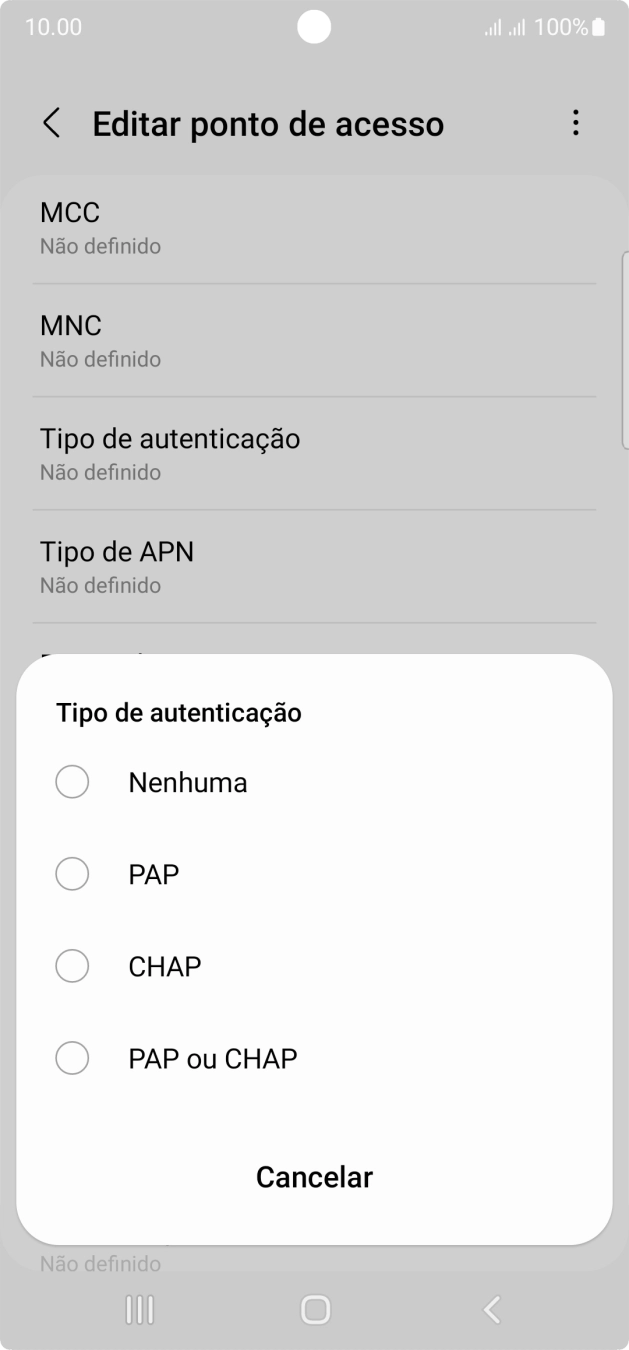The image size is (629, 1350).
Task: Pick the PAP ou CHAP option
Action: (x=72, y=1058)
